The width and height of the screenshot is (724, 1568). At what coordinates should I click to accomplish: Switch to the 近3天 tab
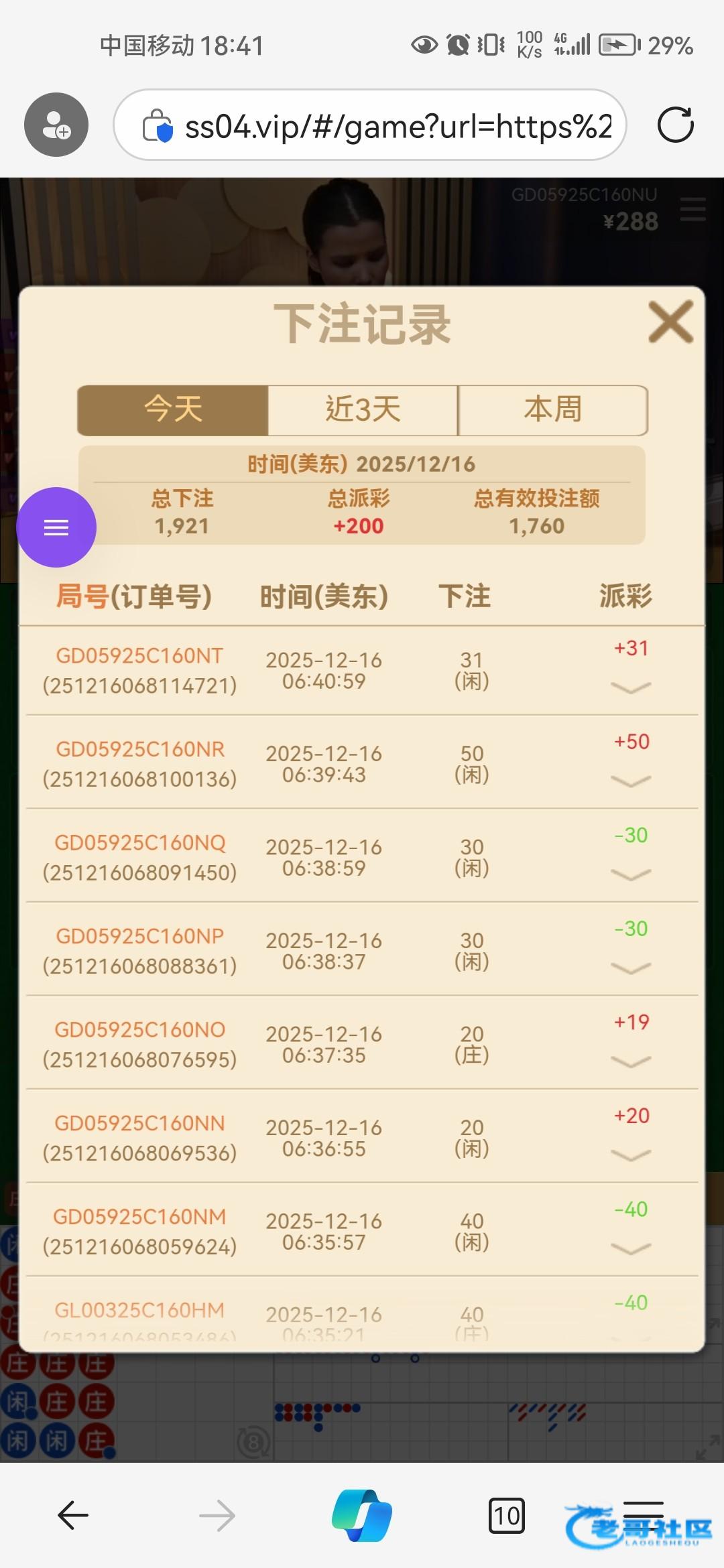pyautogui.click(x=363, y=410)
